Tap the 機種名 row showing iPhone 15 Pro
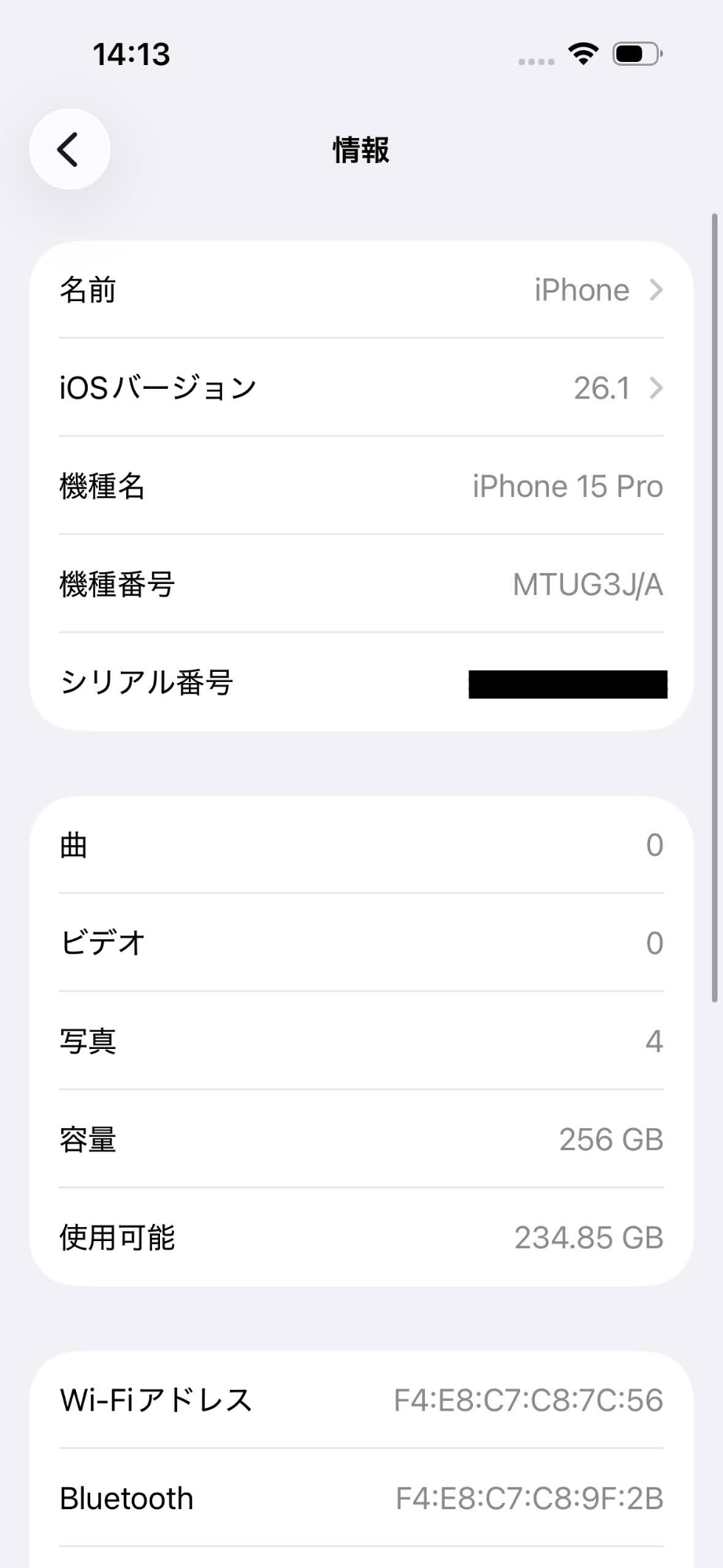Screen dimensions: 723x1568 click(361, 486)
